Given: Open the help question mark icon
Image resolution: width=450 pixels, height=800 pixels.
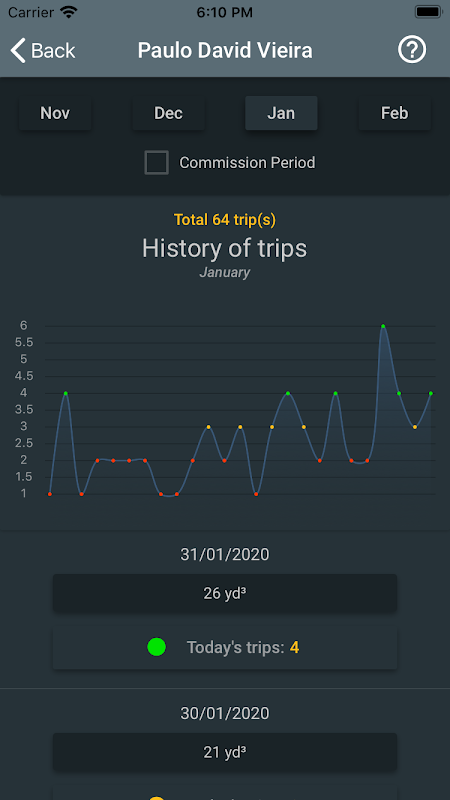Looking at the screenshot, I should coord(412,50).
